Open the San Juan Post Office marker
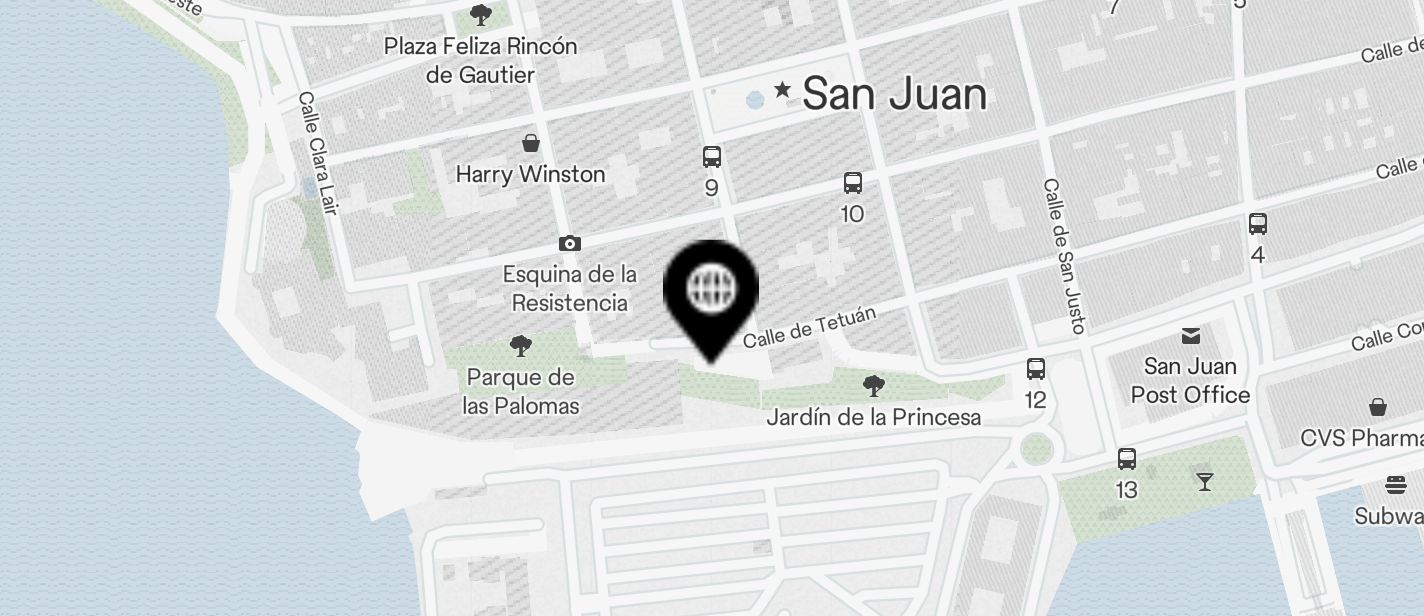 pos(1191,335)
